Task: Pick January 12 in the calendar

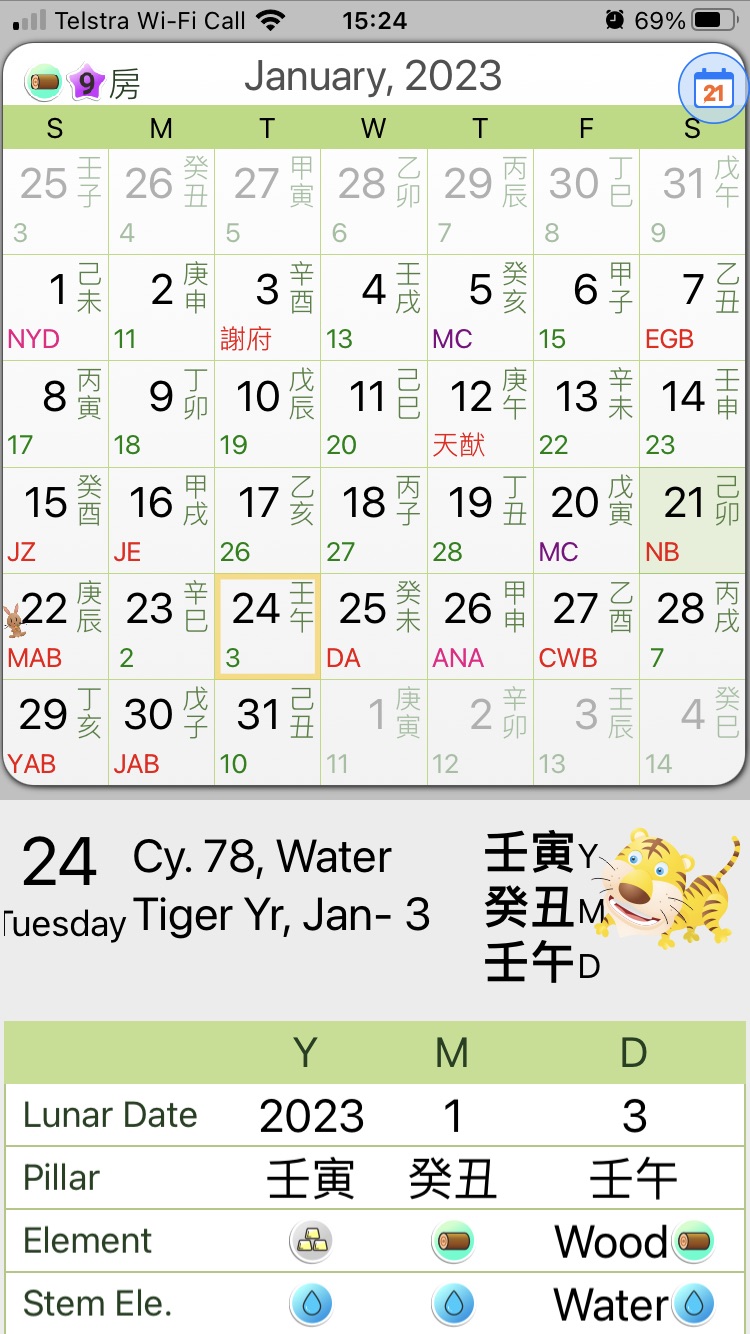Action: pyautogui.click(x=480, y=414)
